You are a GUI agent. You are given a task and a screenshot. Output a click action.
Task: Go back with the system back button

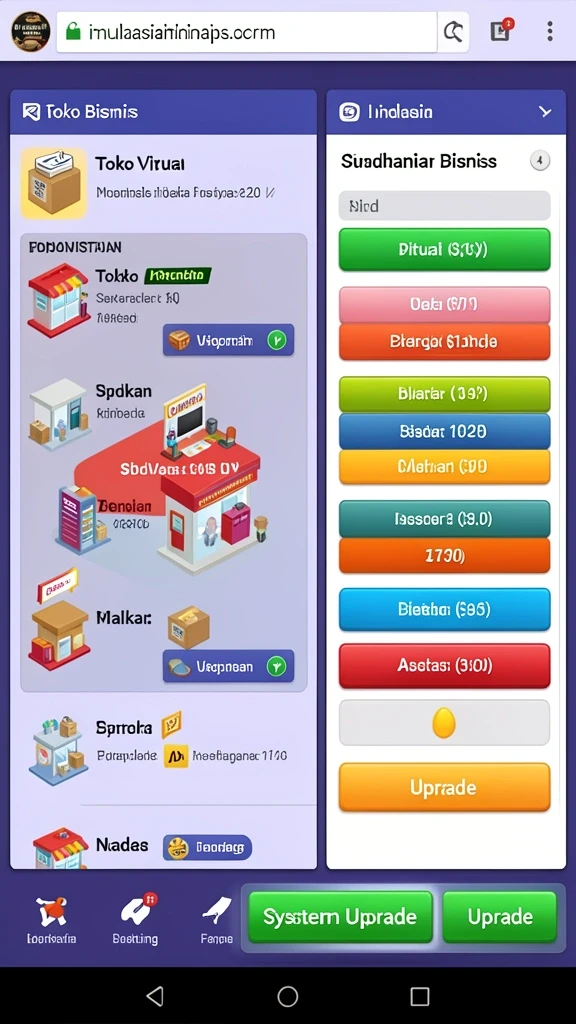(155, 996)
